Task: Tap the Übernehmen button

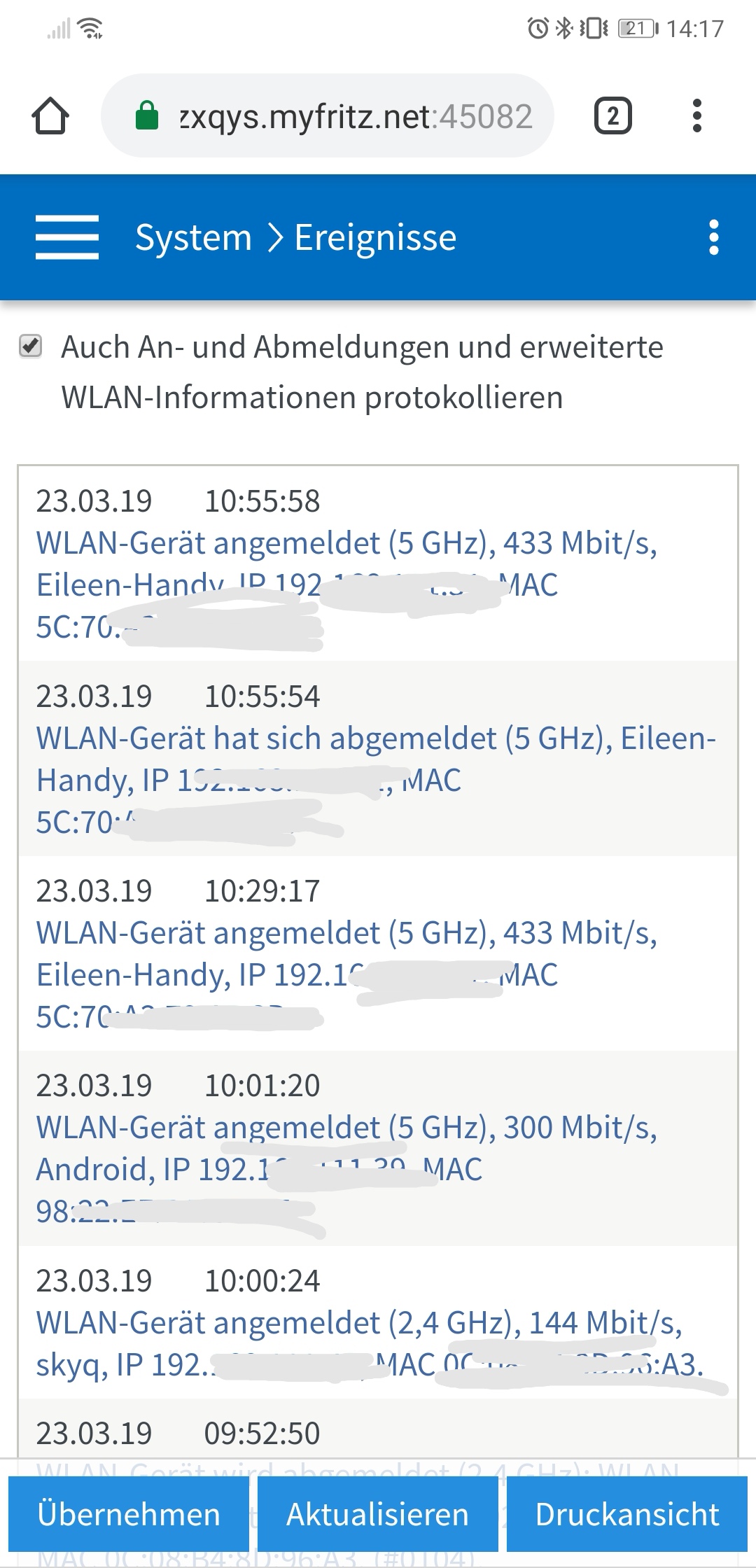Action: click(129, 1514)
